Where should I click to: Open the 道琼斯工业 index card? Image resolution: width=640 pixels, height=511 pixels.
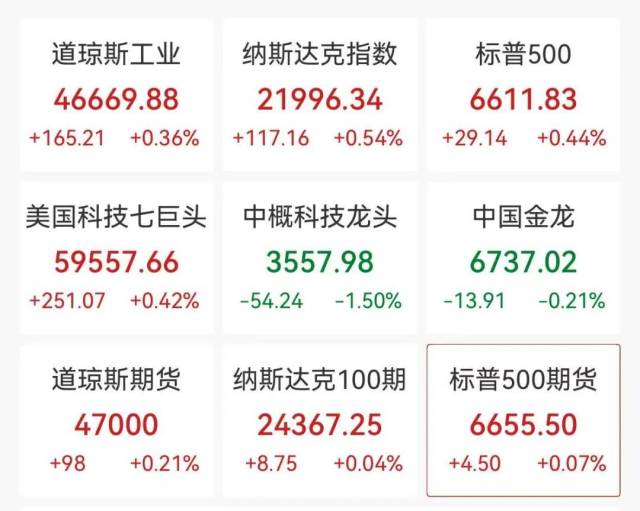tap(116, 97)
